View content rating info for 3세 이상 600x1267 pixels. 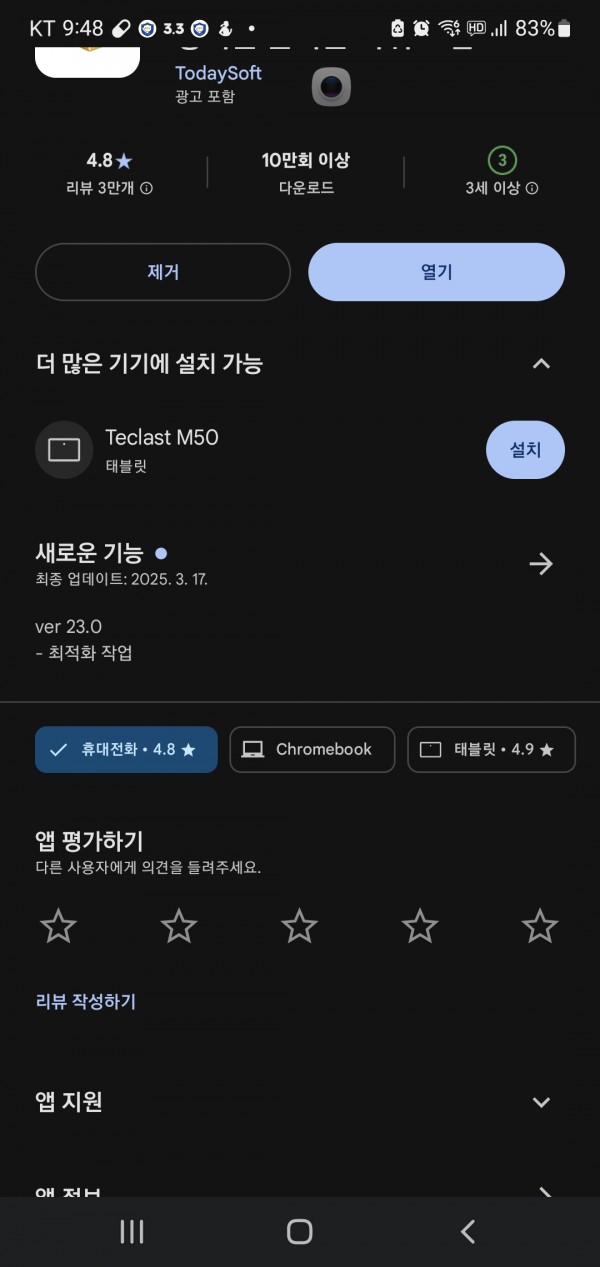tap(532, 188)
